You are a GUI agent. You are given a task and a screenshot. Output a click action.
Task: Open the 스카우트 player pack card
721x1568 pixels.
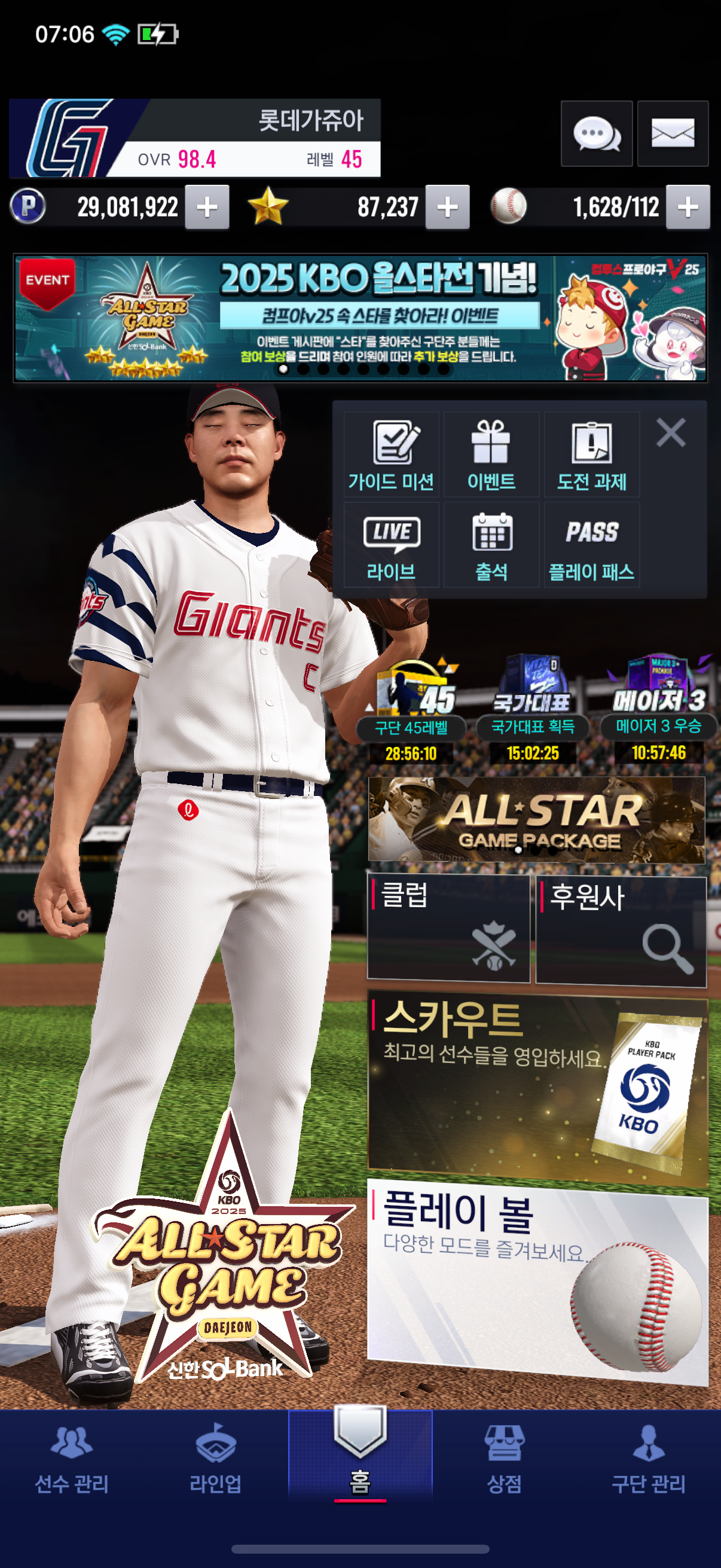point(538,1090)
